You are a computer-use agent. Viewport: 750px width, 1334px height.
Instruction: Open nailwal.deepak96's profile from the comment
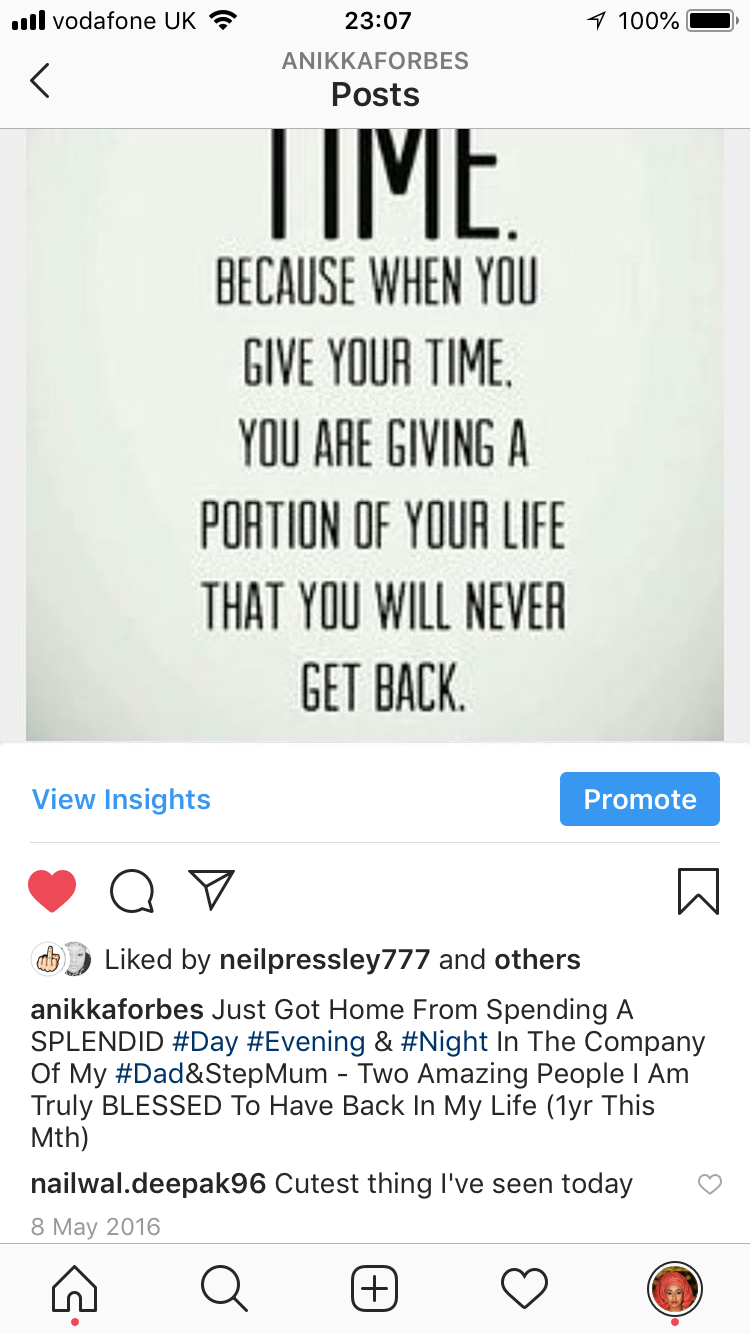point(149,1184)
